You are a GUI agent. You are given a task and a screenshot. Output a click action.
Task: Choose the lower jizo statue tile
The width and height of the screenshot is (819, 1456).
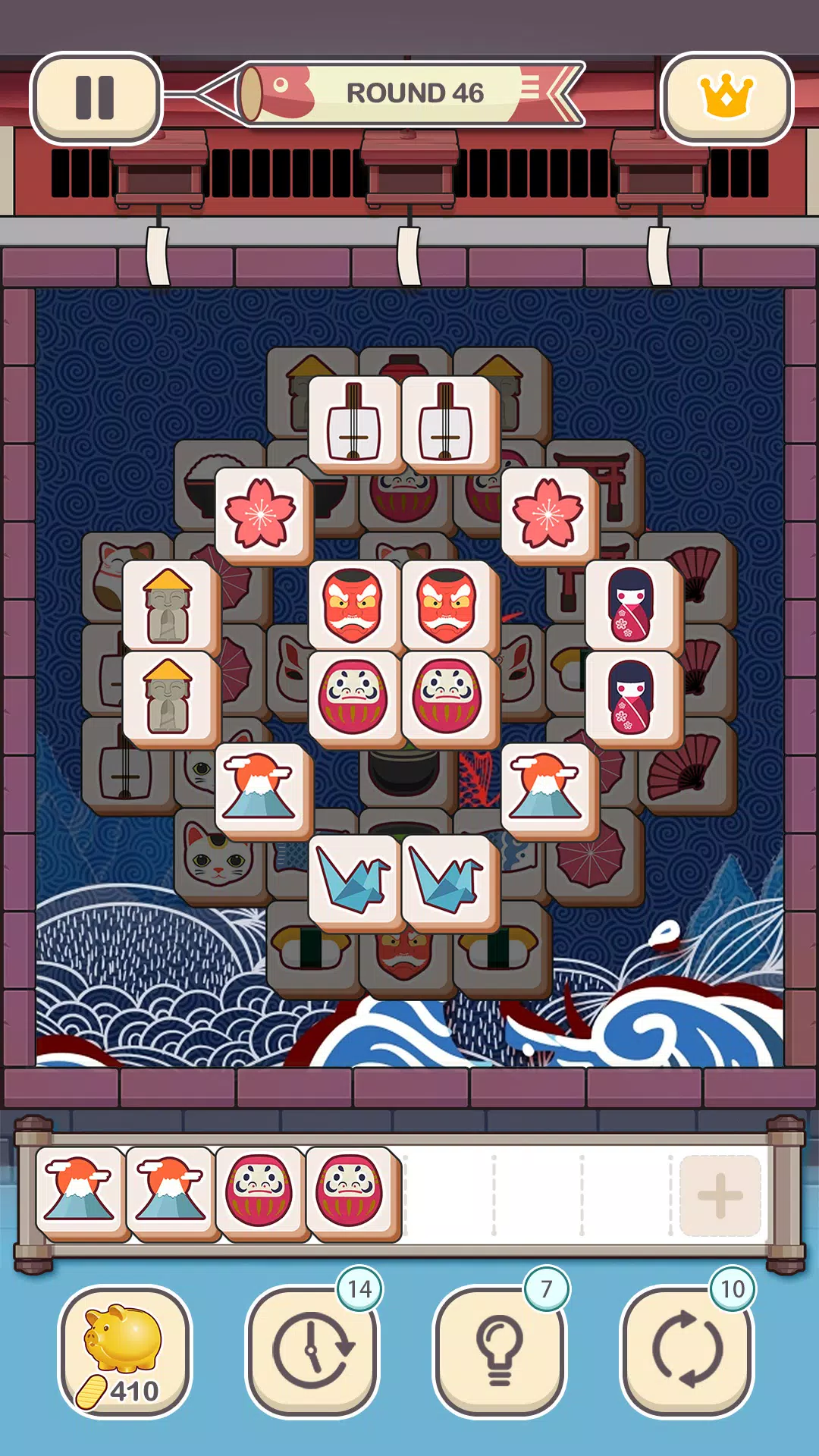[170, 698]
